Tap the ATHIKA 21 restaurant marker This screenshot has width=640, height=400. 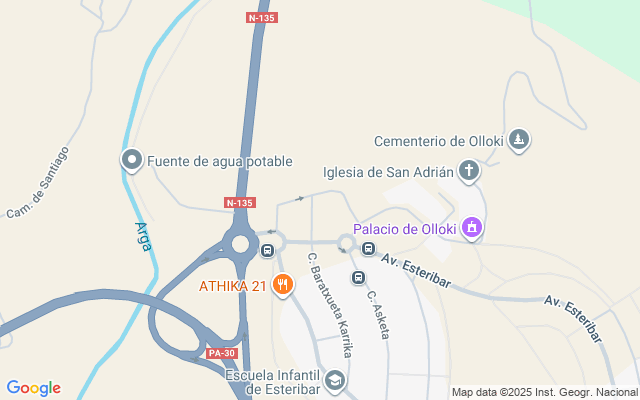click(283, 286)
